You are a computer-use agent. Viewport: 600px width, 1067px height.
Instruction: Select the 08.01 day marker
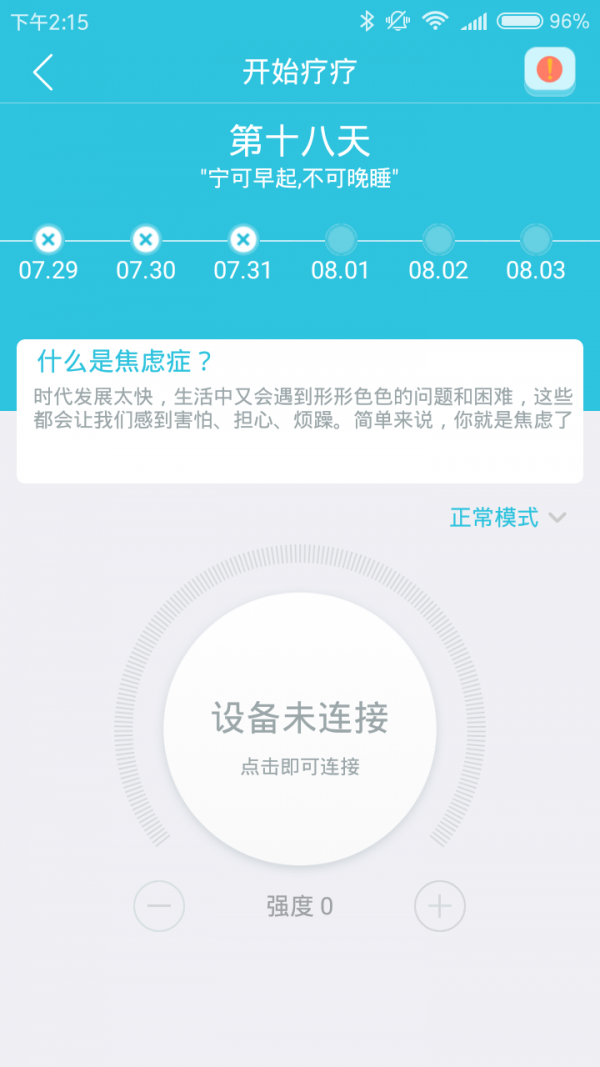pyautogui.click(x=340, y=240)
